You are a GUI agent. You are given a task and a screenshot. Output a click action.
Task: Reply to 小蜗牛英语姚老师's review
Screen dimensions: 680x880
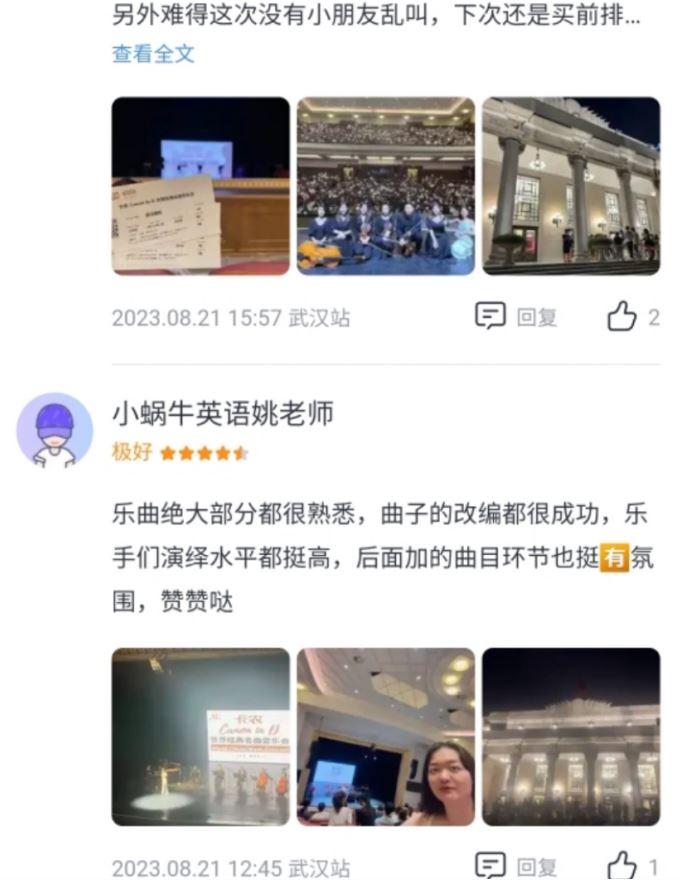(516, 866)
